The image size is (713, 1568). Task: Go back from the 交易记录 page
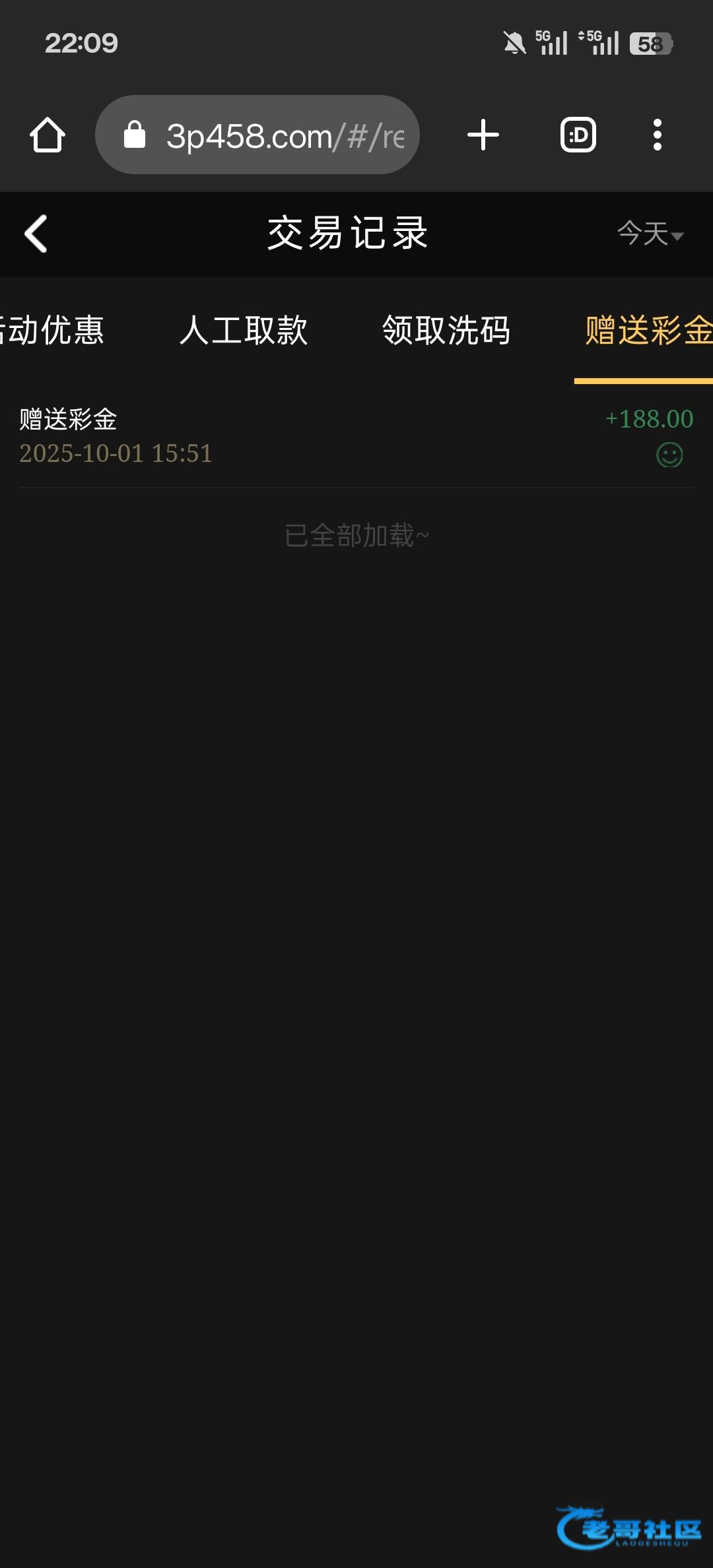(36, 234)
